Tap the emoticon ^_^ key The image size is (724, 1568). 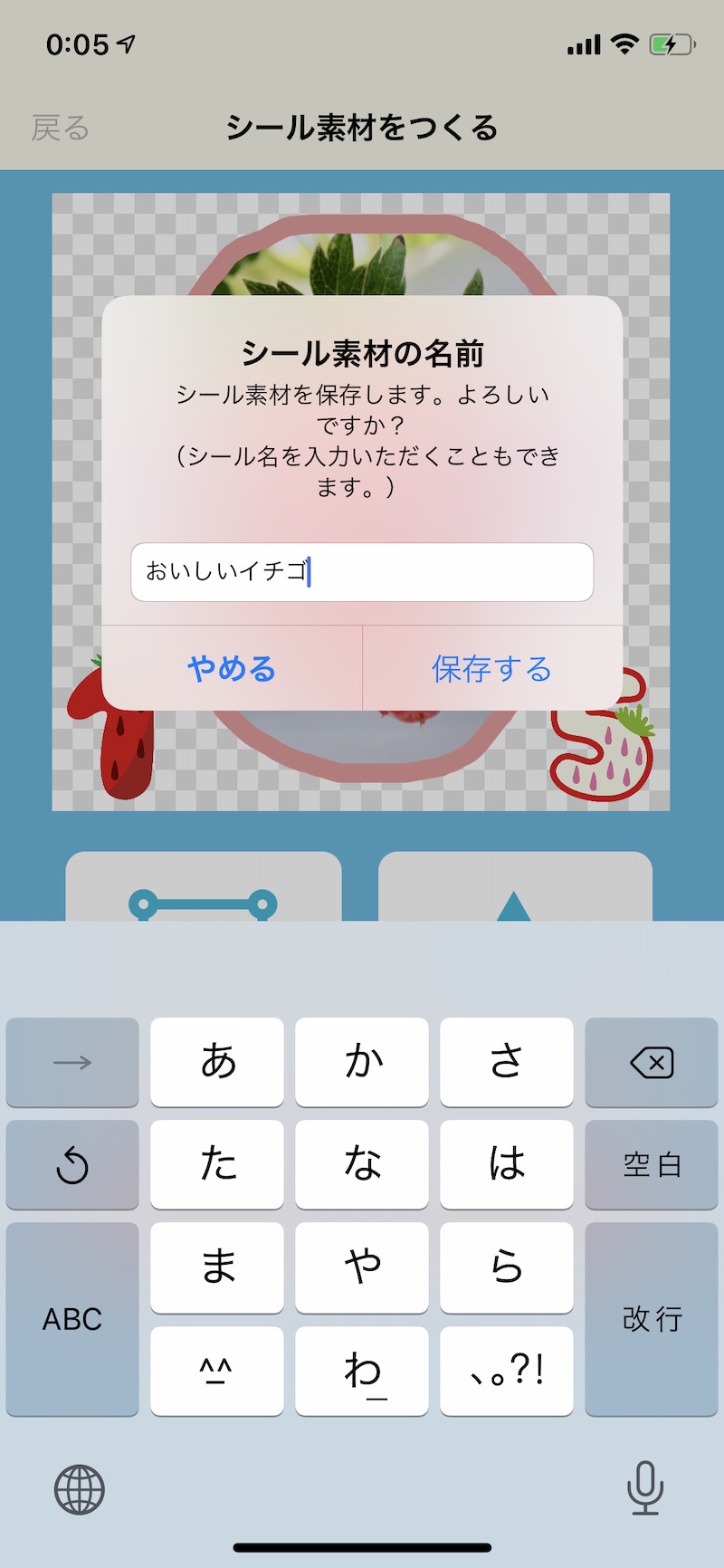(x=217, y=1371)
